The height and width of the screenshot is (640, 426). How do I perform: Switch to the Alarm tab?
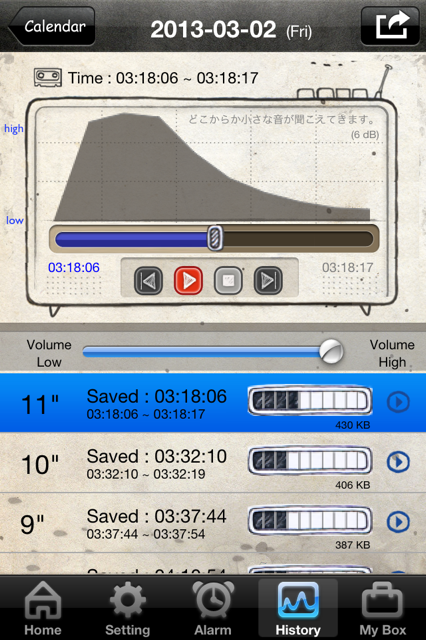[x=213, y=609]
